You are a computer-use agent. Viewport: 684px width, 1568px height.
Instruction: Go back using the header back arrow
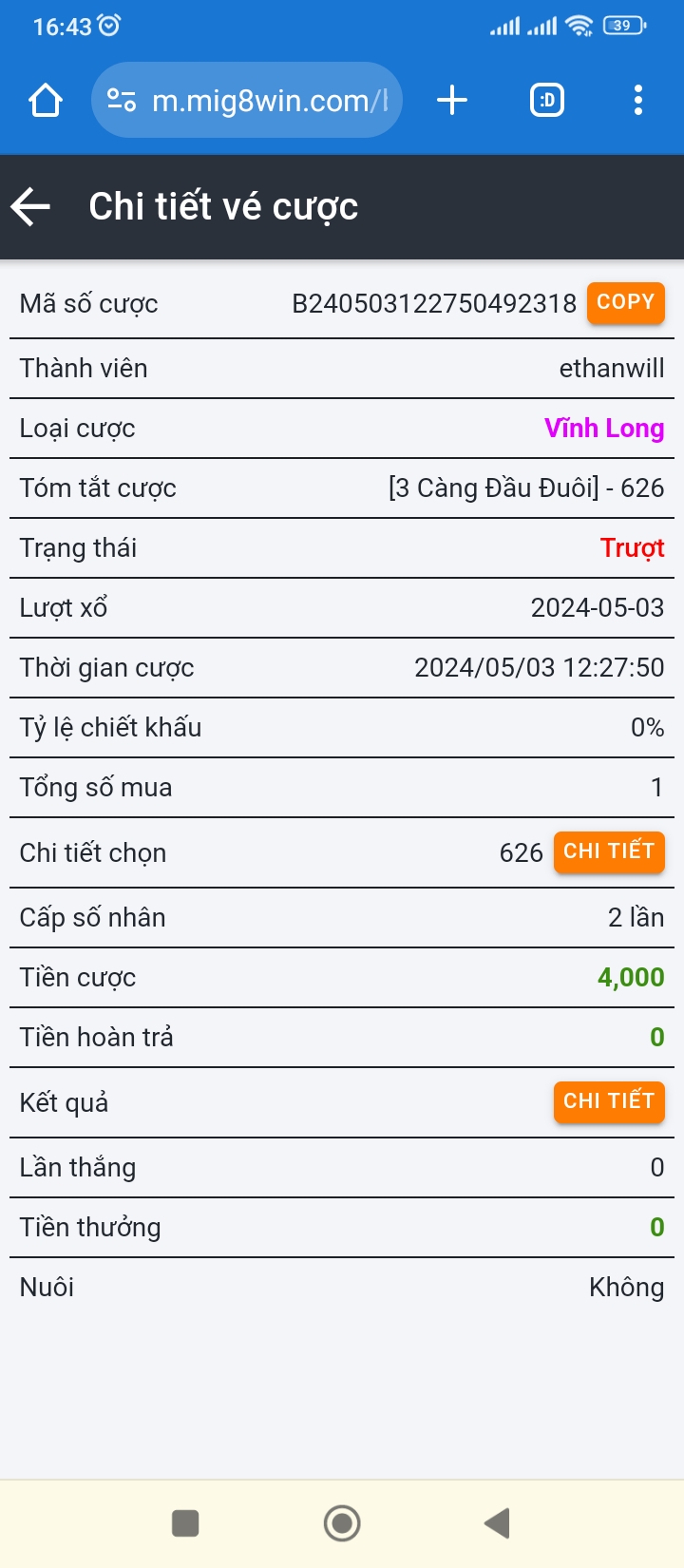pyautogui.click(x=31, y=205)
